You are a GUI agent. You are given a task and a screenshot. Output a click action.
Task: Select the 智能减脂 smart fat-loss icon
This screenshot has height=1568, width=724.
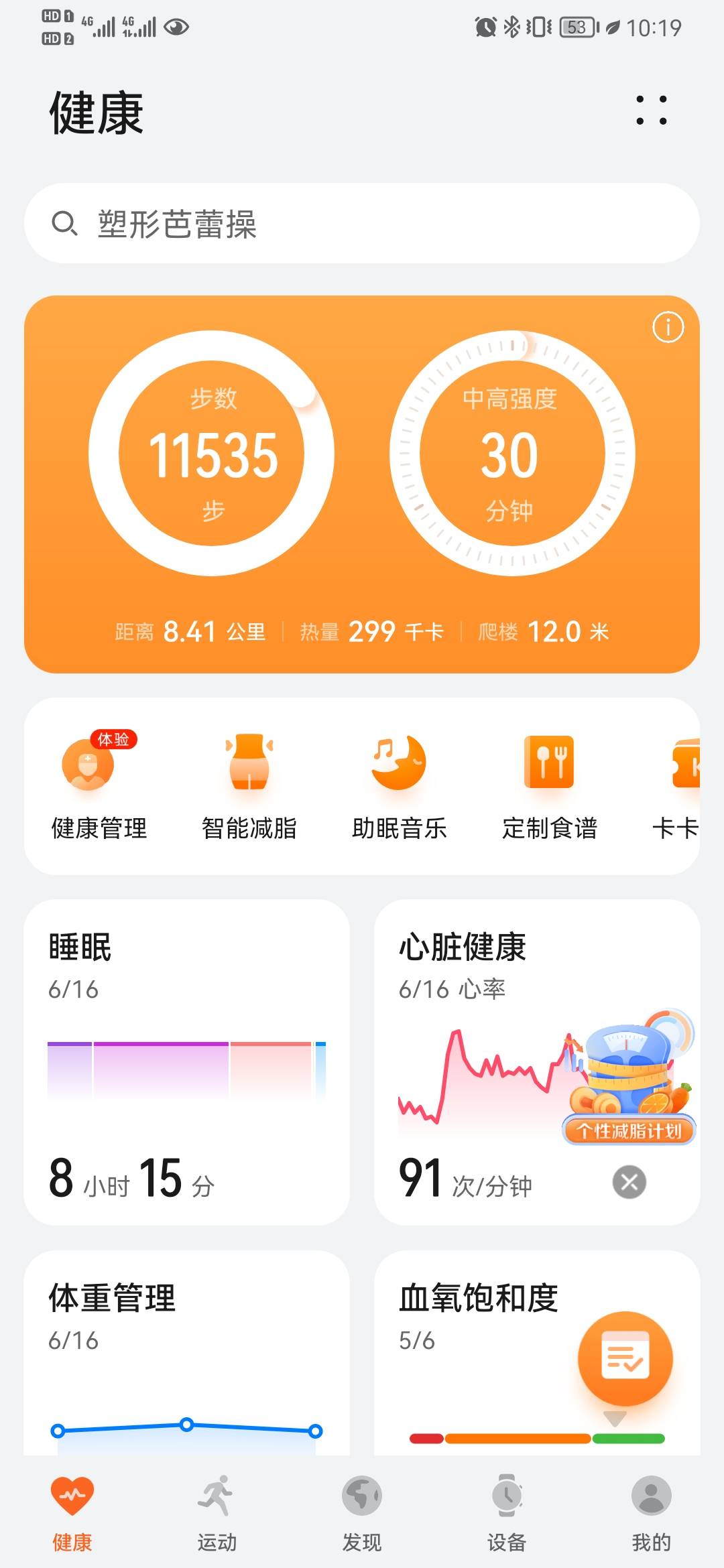click(248, 777)
